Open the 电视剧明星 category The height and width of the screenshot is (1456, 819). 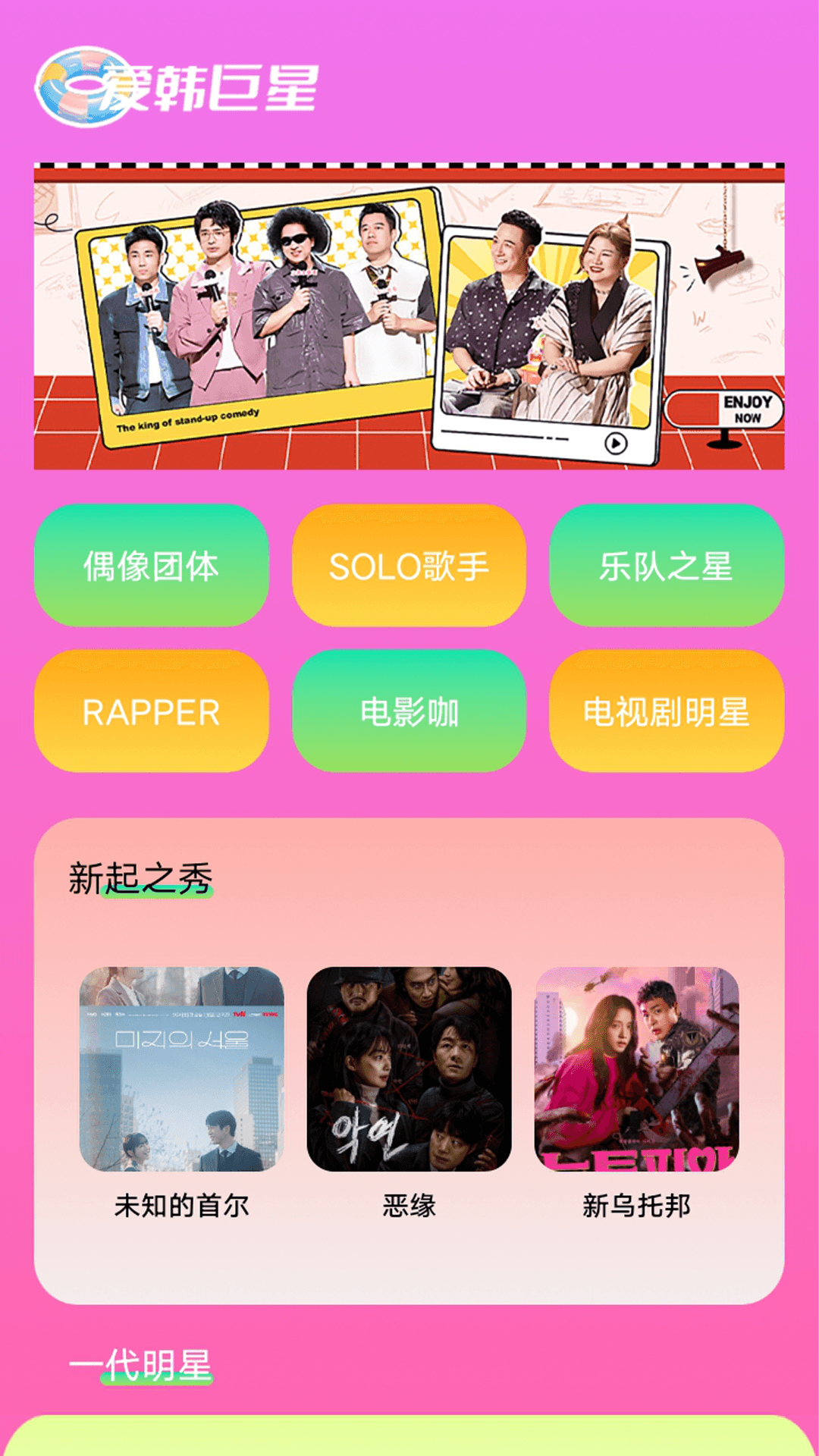click(667, 711)
